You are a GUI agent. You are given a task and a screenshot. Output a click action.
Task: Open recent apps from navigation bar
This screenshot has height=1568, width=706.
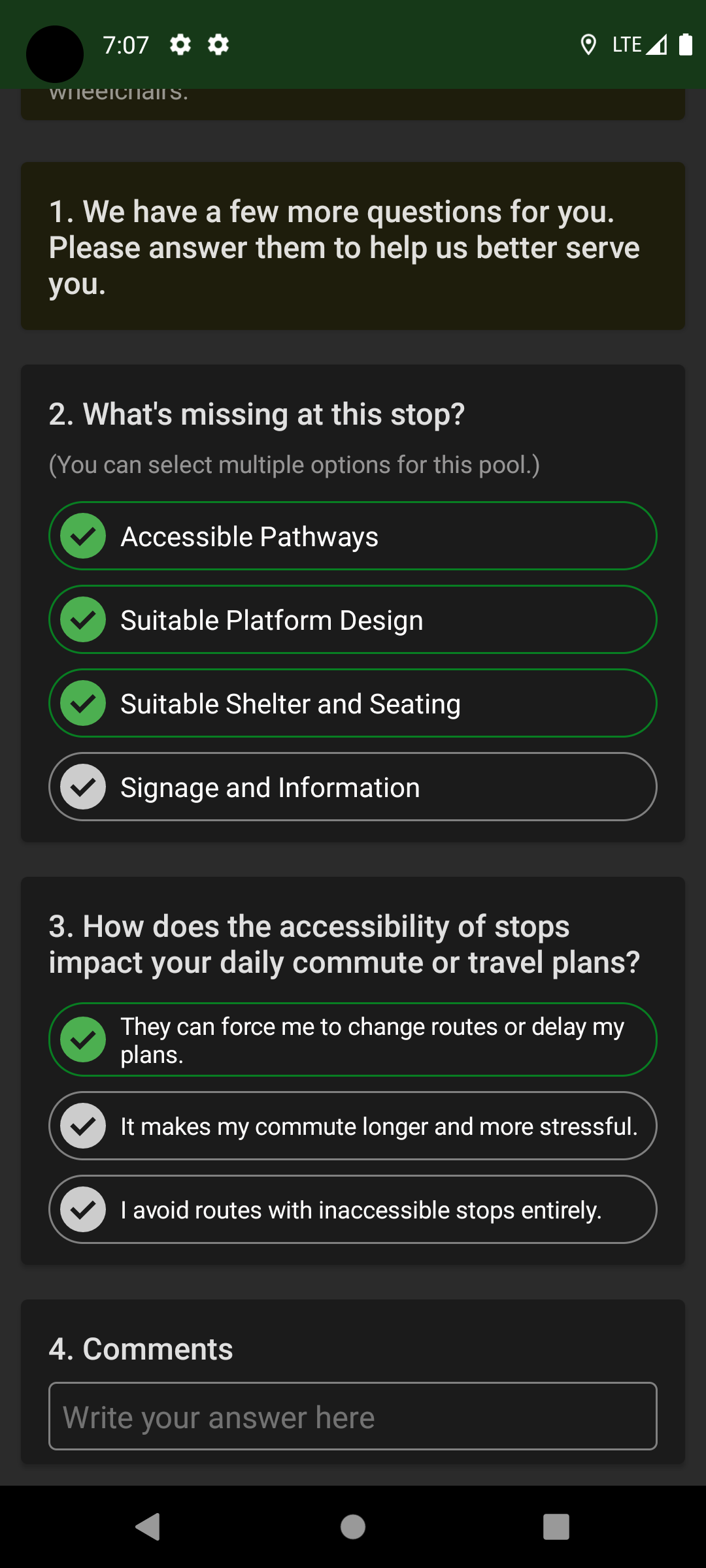(x=556, y=1527)
